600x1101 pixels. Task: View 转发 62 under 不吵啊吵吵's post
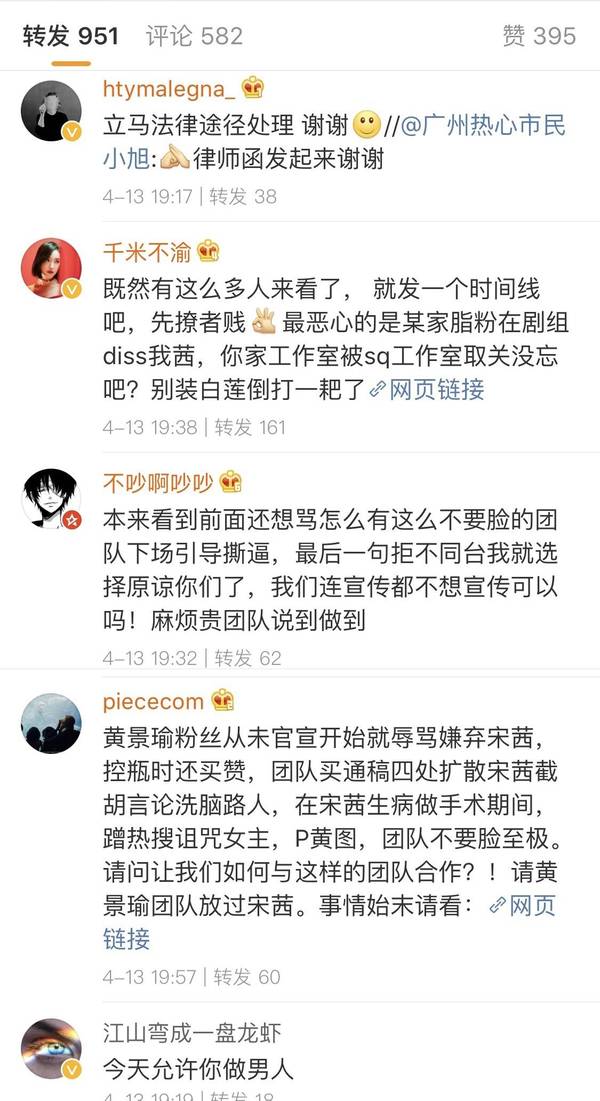click(247, 658)
